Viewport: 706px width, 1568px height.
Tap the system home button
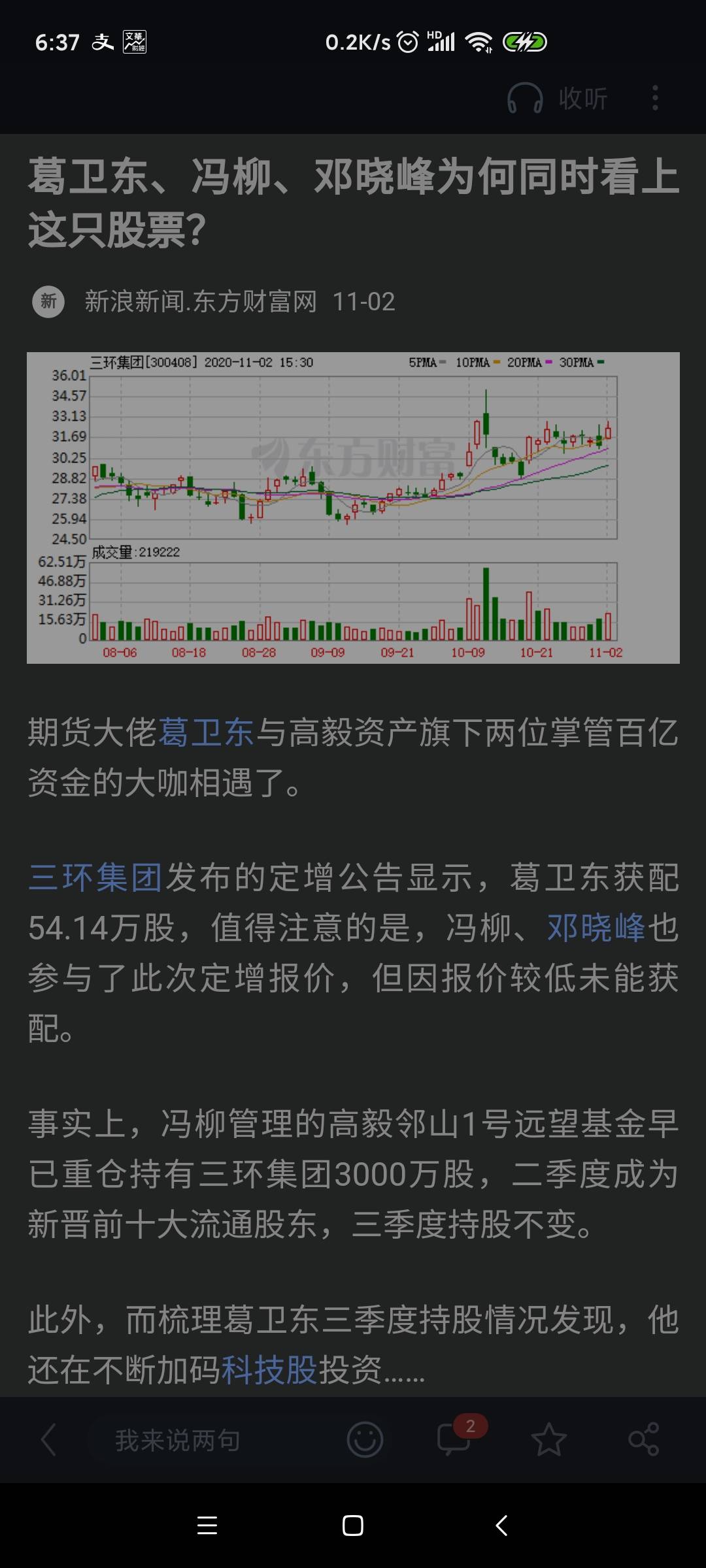[x=353, y=1526]
